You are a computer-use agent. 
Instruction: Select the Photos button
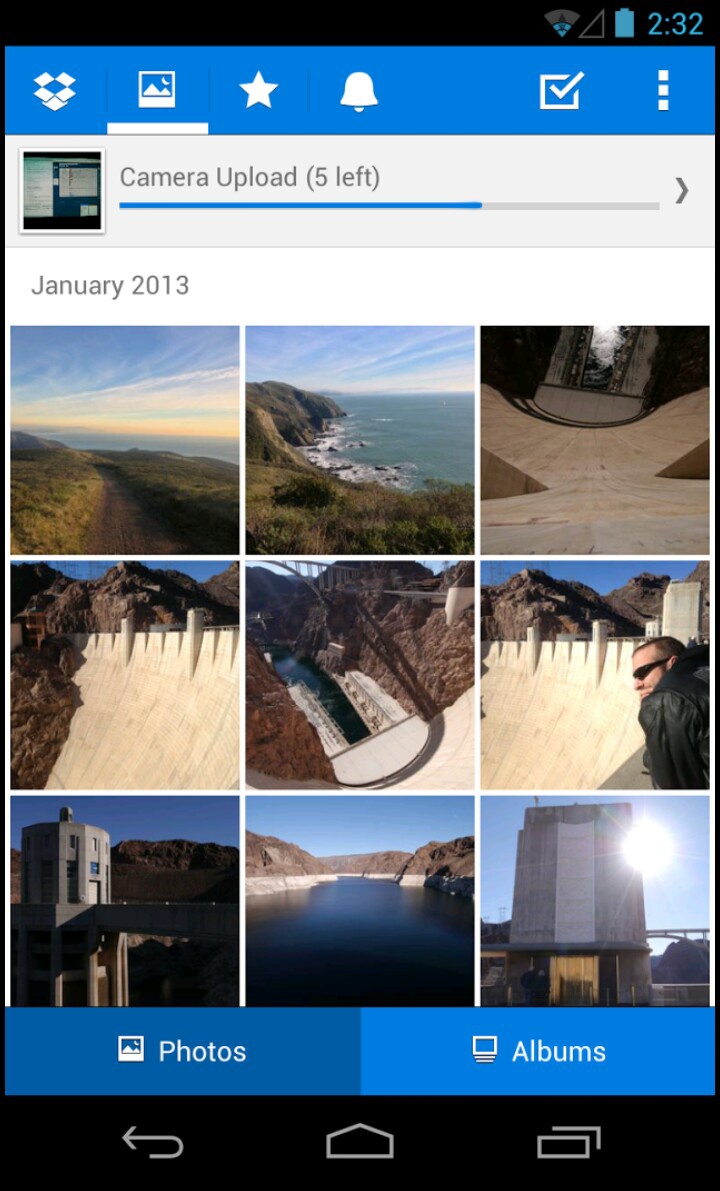tap(183, 1051)
